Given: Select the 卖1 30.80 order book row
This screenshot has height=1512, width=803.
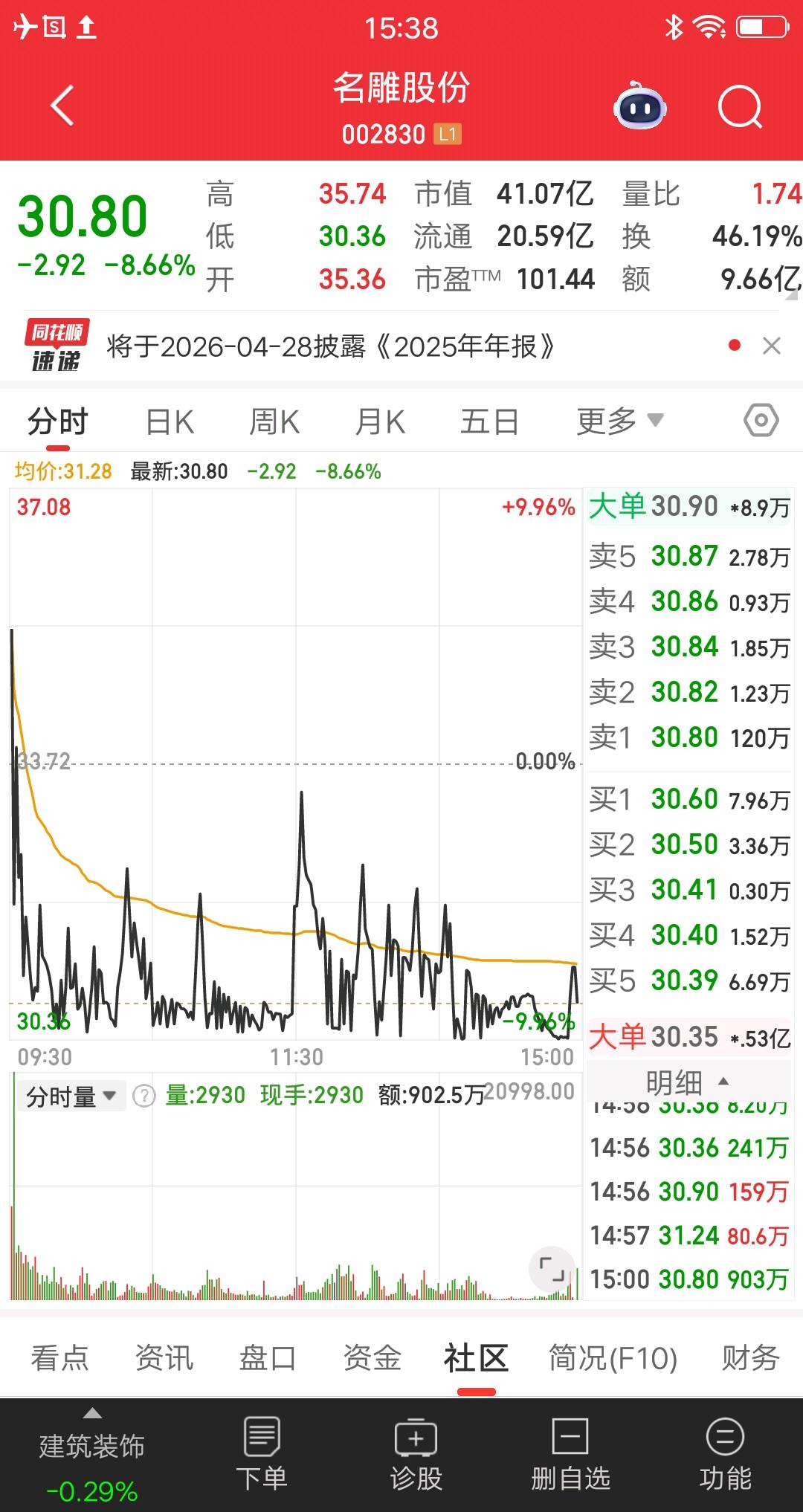Looking at the screenshot, I should coord(688,737).
